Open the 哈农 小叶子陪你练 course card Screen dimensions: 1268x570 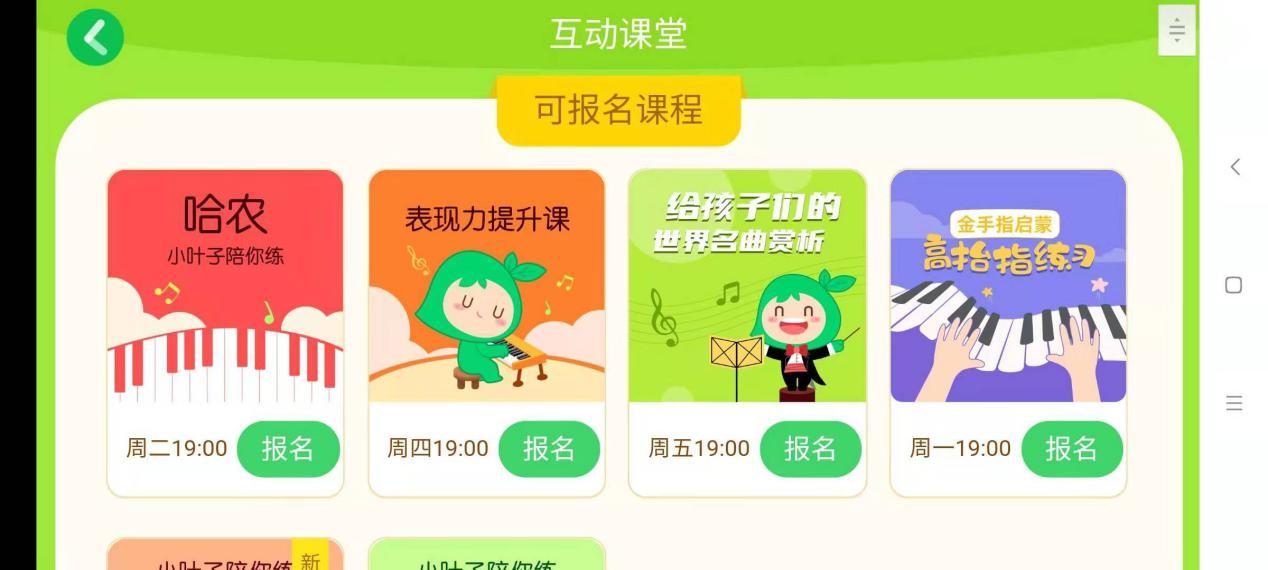coord(225,286)
